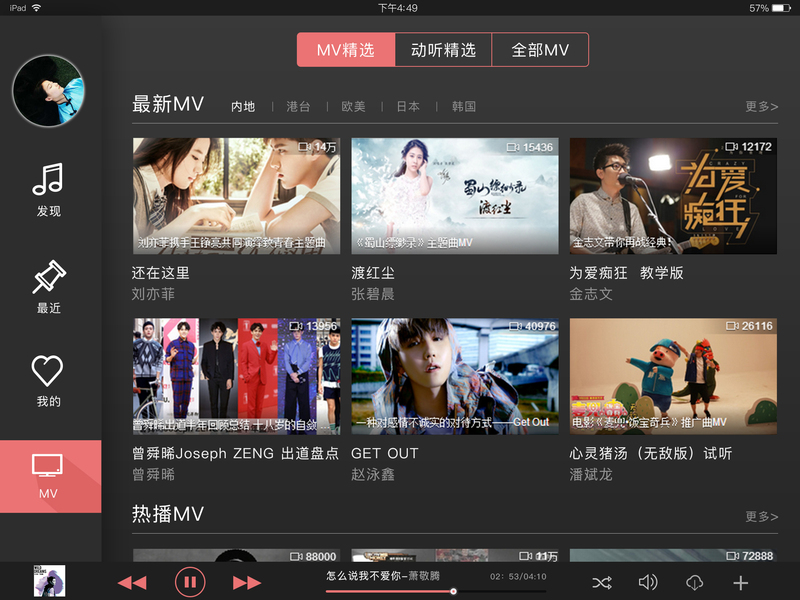Pause the currently playing song
This screenshot has height=600, width=800.
tap(190, 582)
